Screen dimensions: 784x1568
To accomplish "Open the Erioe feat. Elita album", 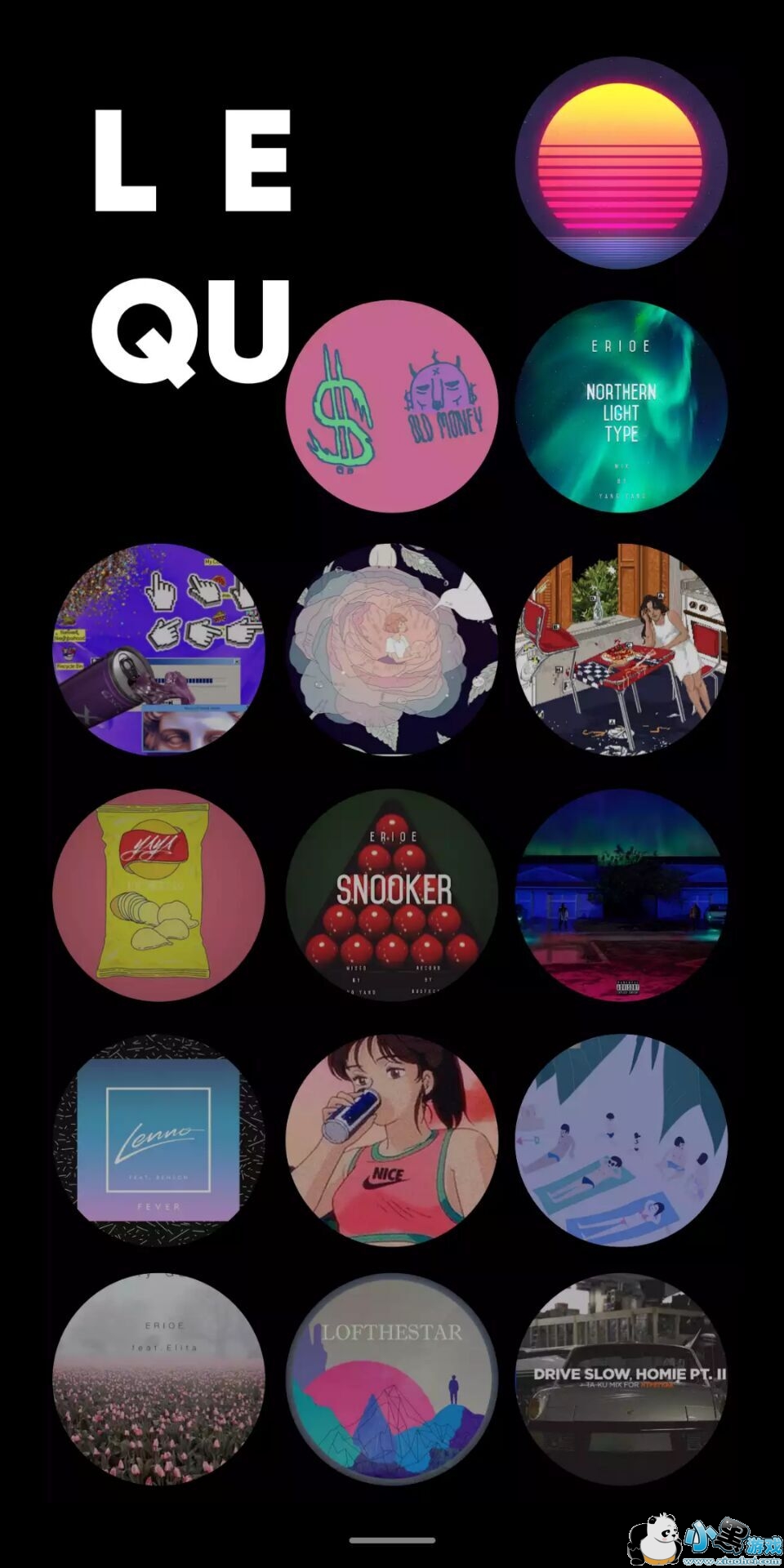I will (159, 1380).
